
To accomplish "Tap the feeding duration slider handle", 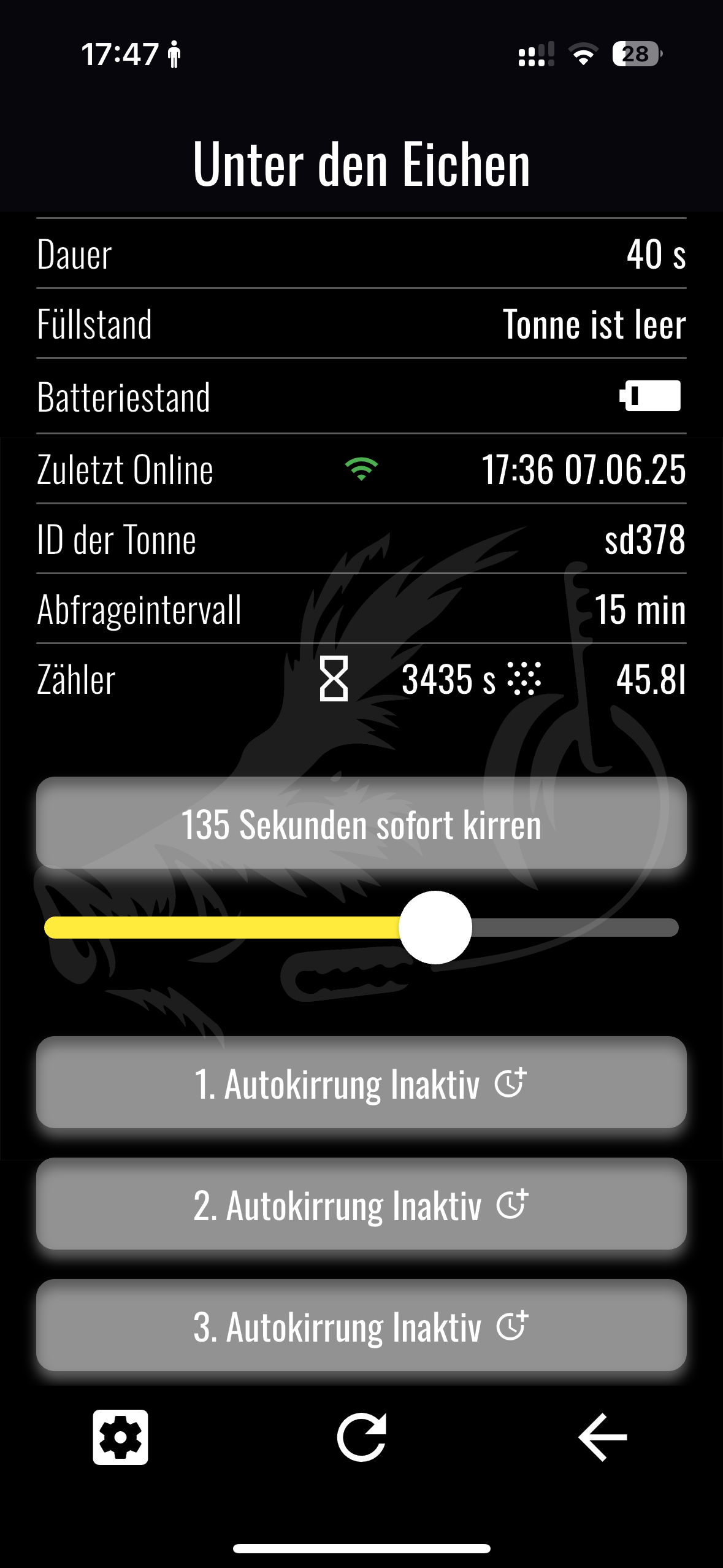I will (x=435, y=927).
